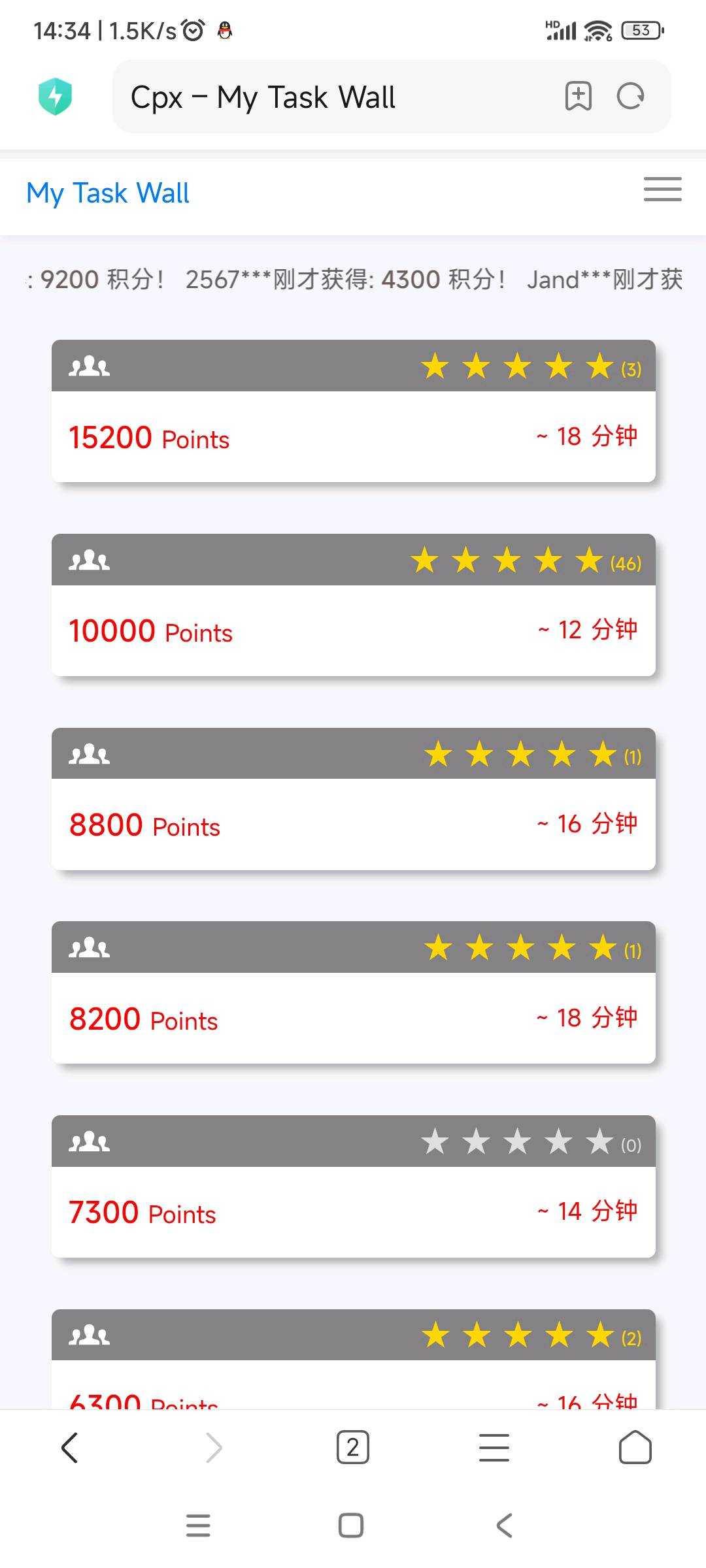Open the hamburger menu beside My Task Wall

(662, 189)
